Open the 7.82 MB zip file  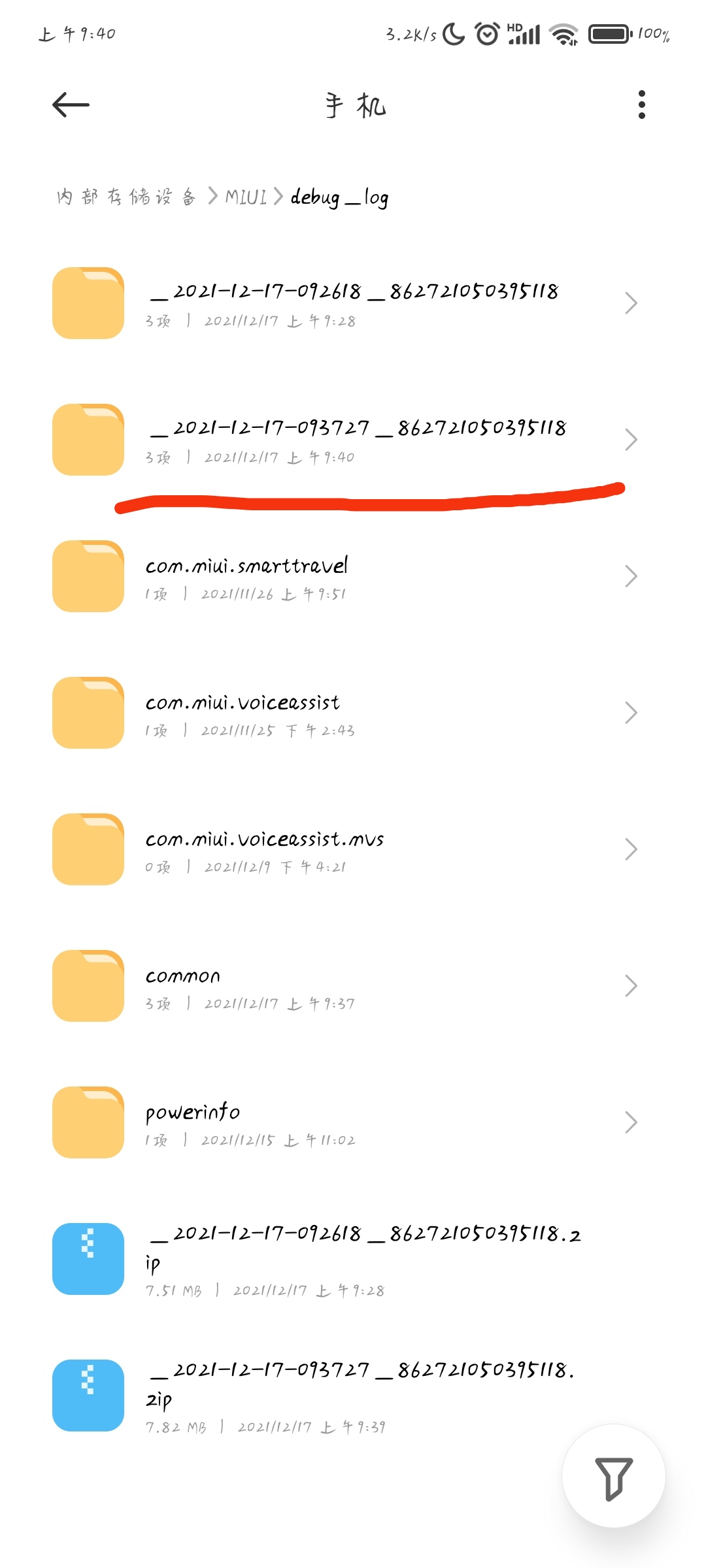[x=353, y=1396]
